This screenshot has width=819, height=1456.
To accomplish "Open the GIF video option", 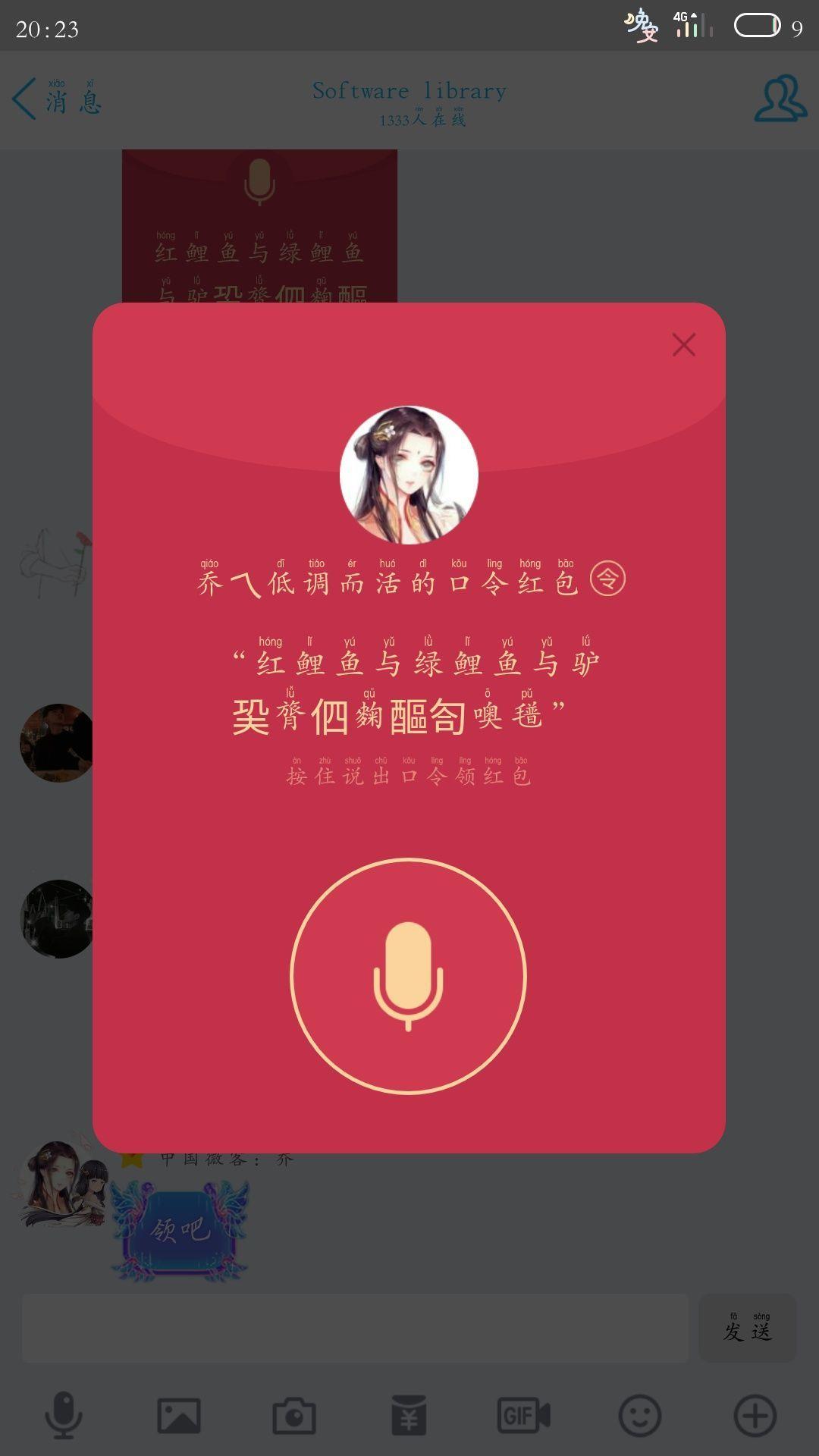I will click(x=523, y=1415).
